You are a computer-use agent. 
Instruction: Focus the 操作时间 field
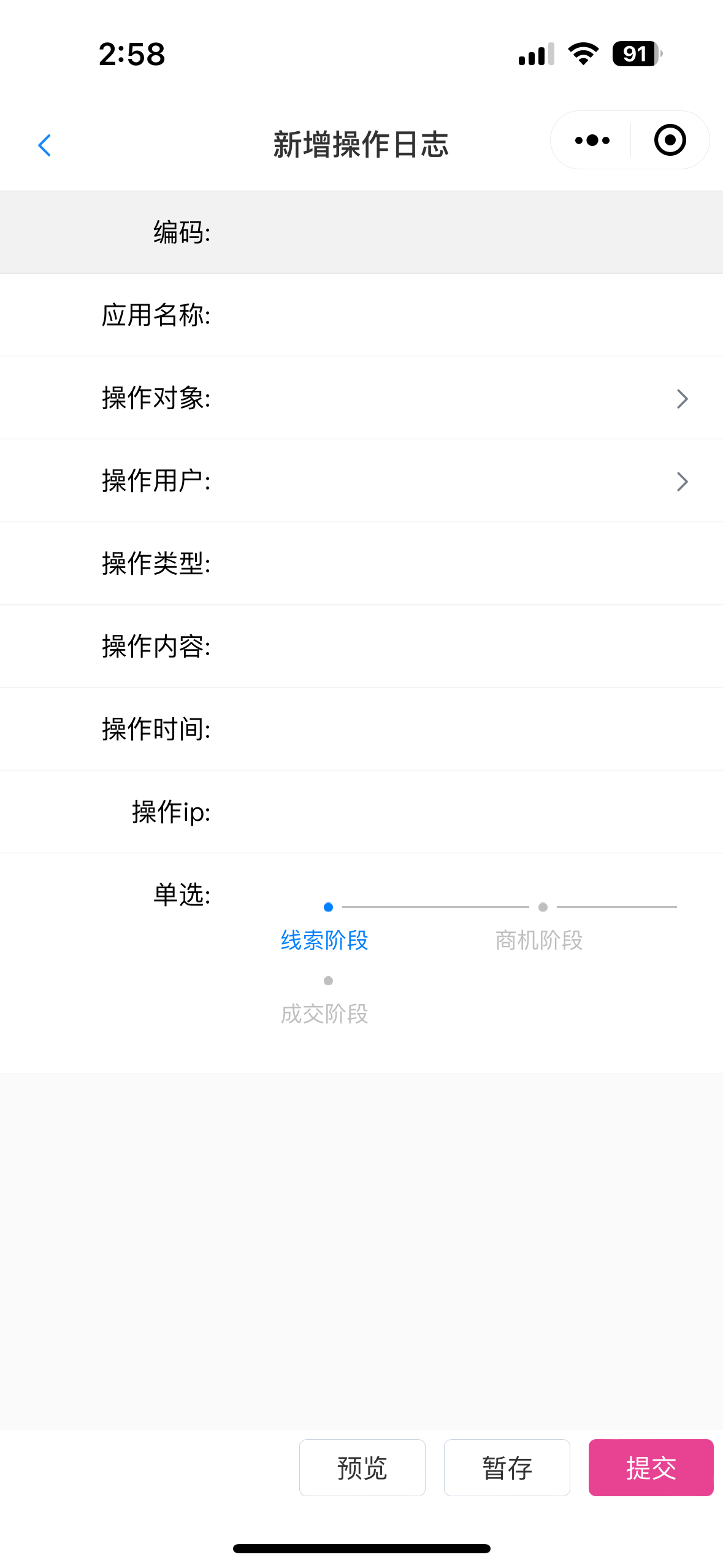point(454,729)
